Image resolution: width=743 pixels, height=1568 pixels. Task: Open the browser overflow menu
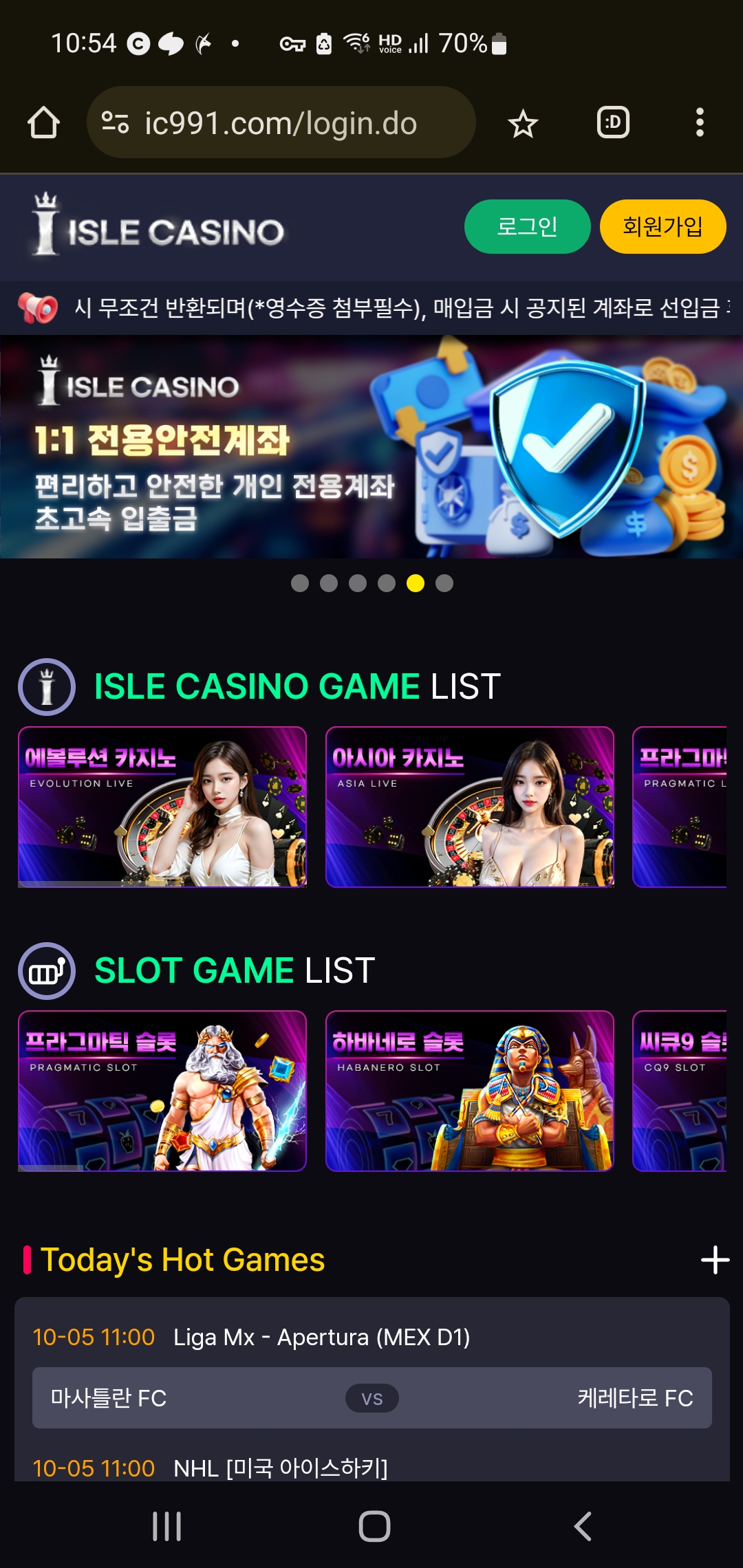[x=700, y=123]
